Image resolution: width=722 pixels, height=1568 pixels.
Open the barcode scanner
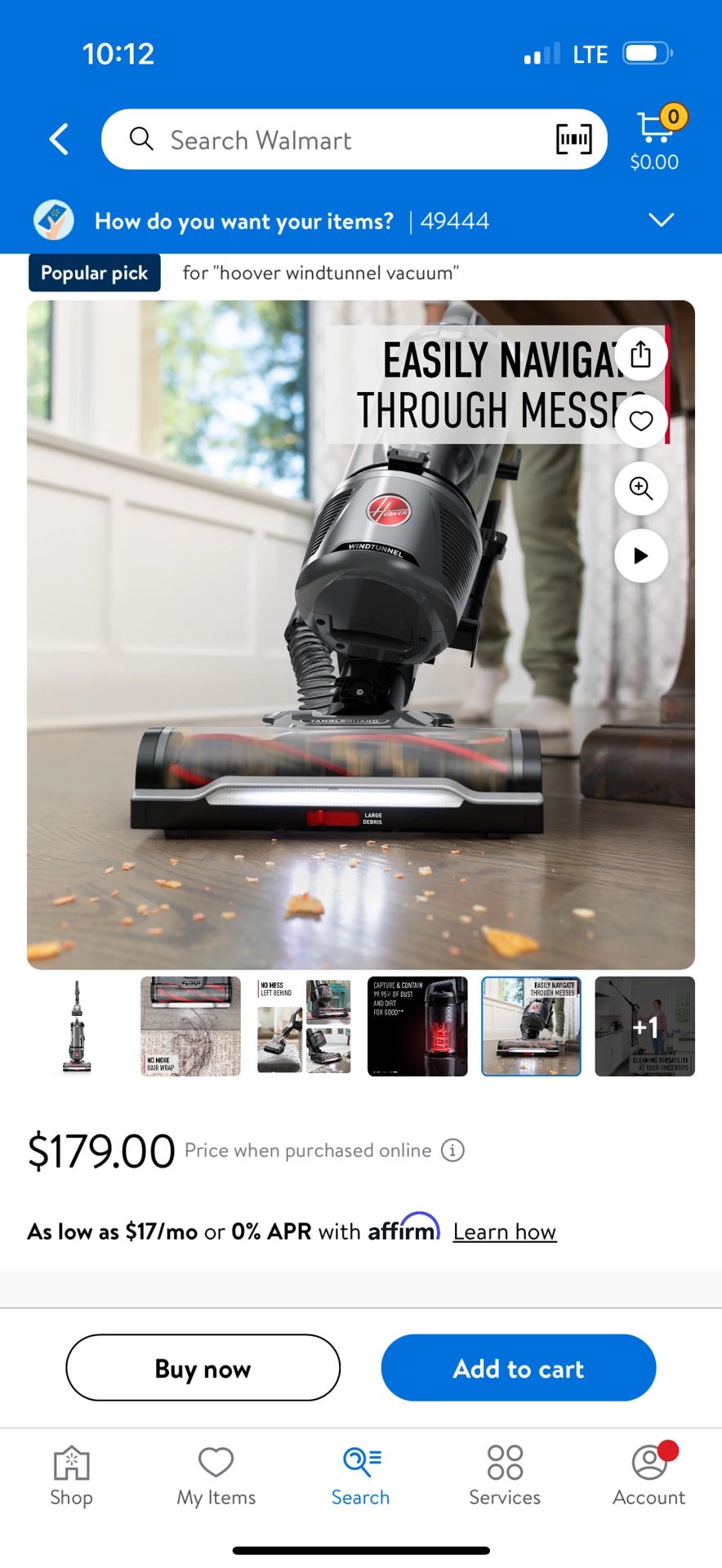(x=573, y=140)
